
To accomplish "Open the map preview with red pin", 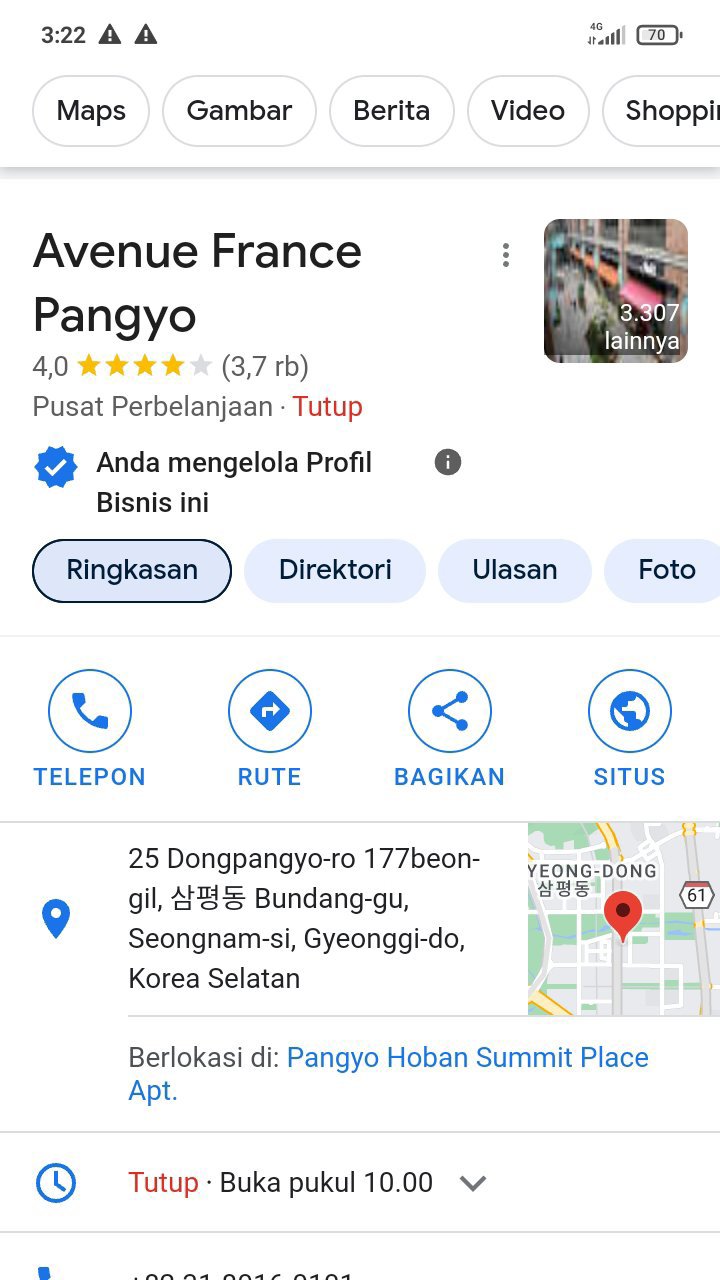I will point(623,918).
